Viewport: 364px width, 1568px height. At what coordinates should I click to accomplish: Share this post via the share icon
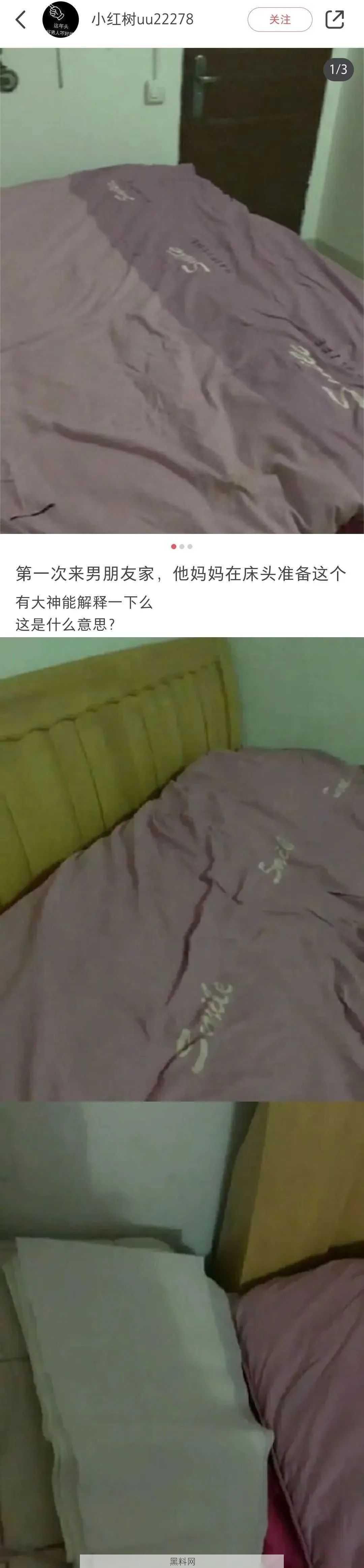click(x=334, y=20)
